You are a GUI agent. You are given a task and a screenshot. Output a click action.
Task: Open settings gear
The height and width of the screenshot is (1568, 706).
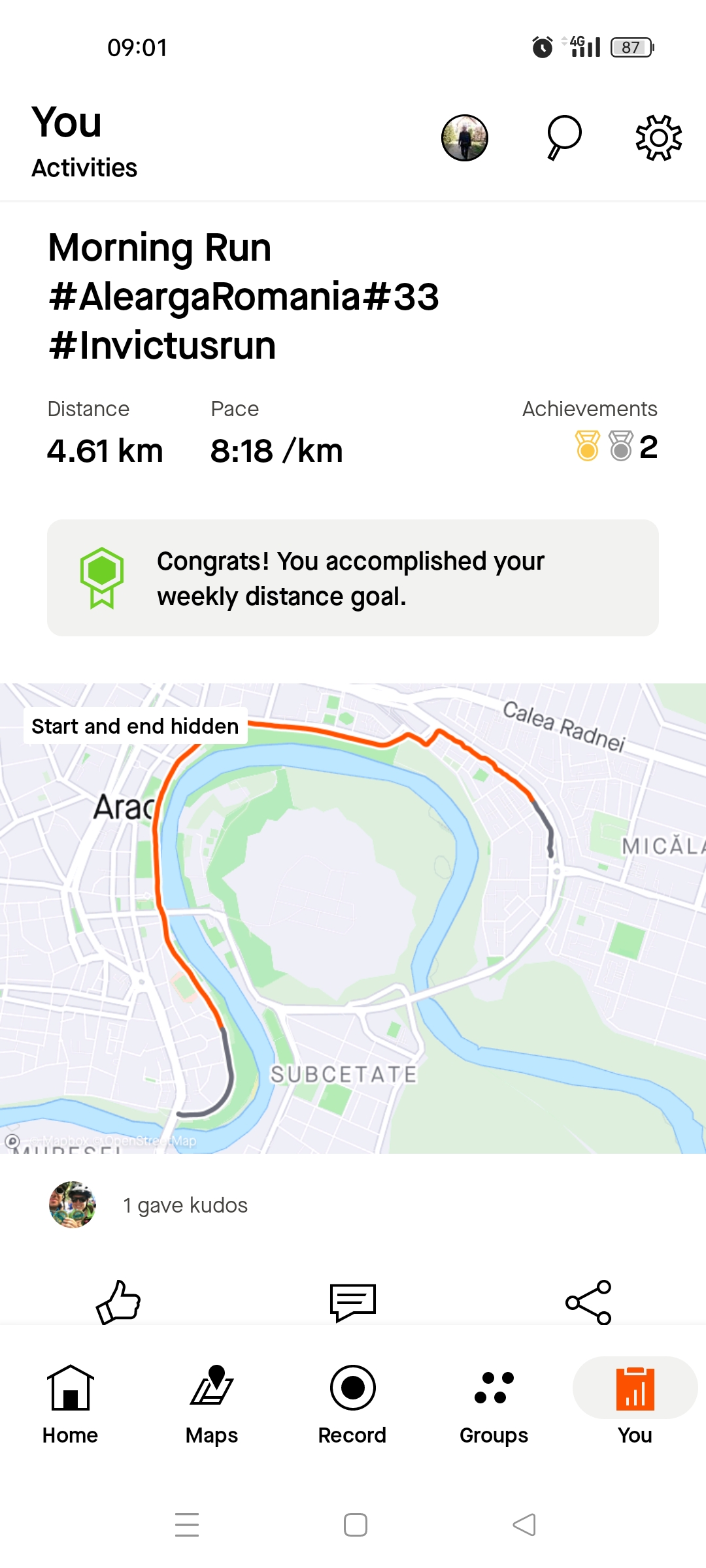[658, 137]
